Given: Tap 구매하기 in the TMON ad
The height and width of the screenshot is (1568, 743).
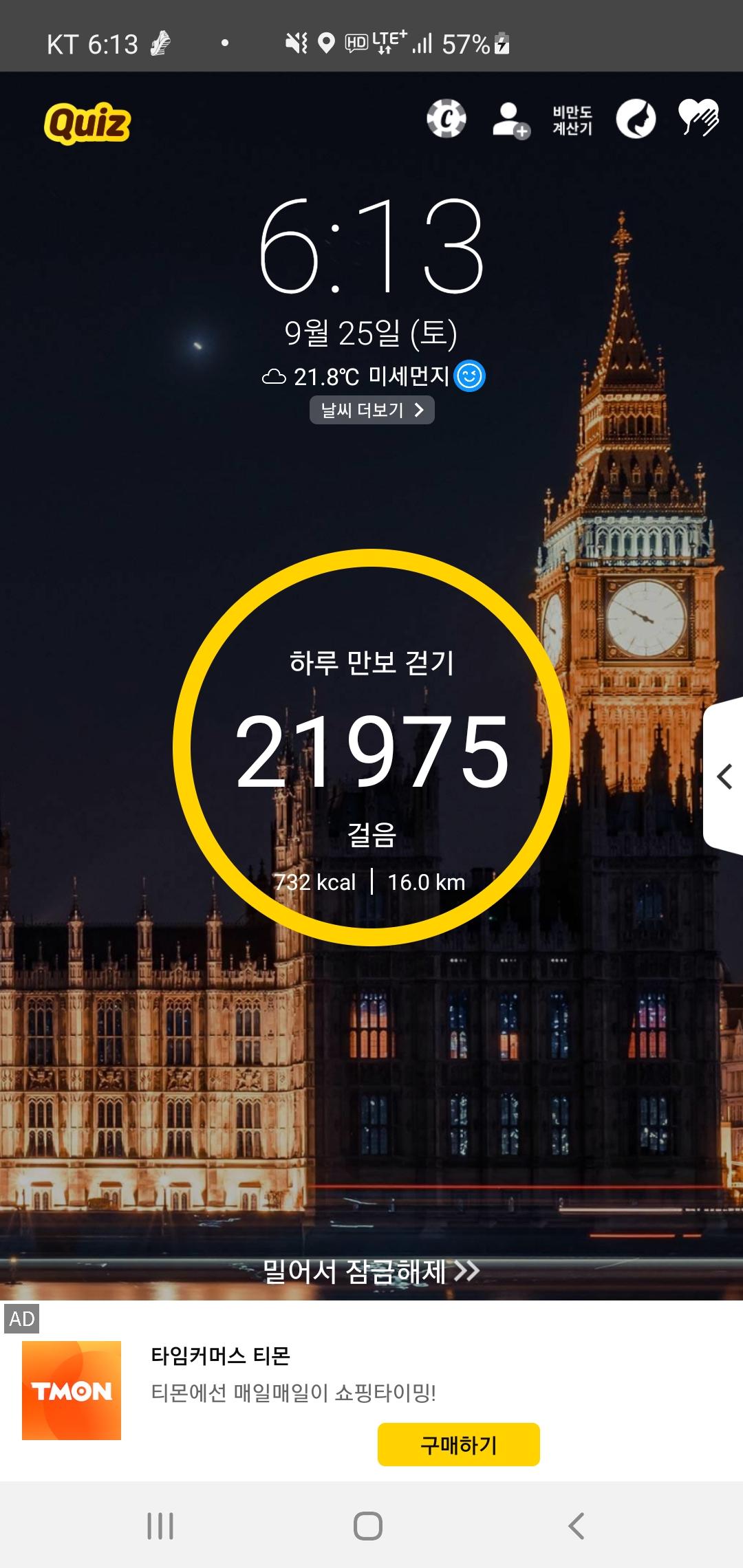Looking at the screenshot, I should coord(458,1444).
